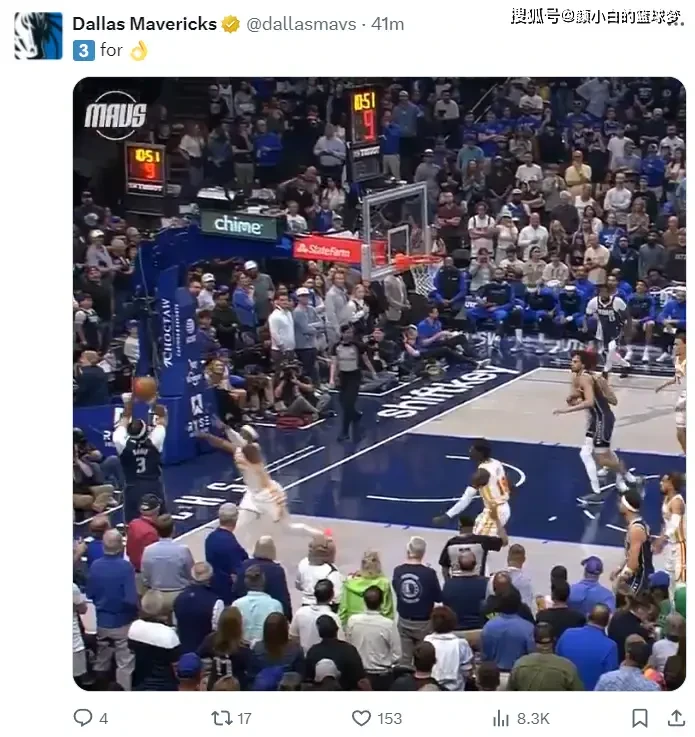The width and height of the screenshot is (695, 737).
Task: Bookmark this Mavericks tweet
Action: [639, 718]
